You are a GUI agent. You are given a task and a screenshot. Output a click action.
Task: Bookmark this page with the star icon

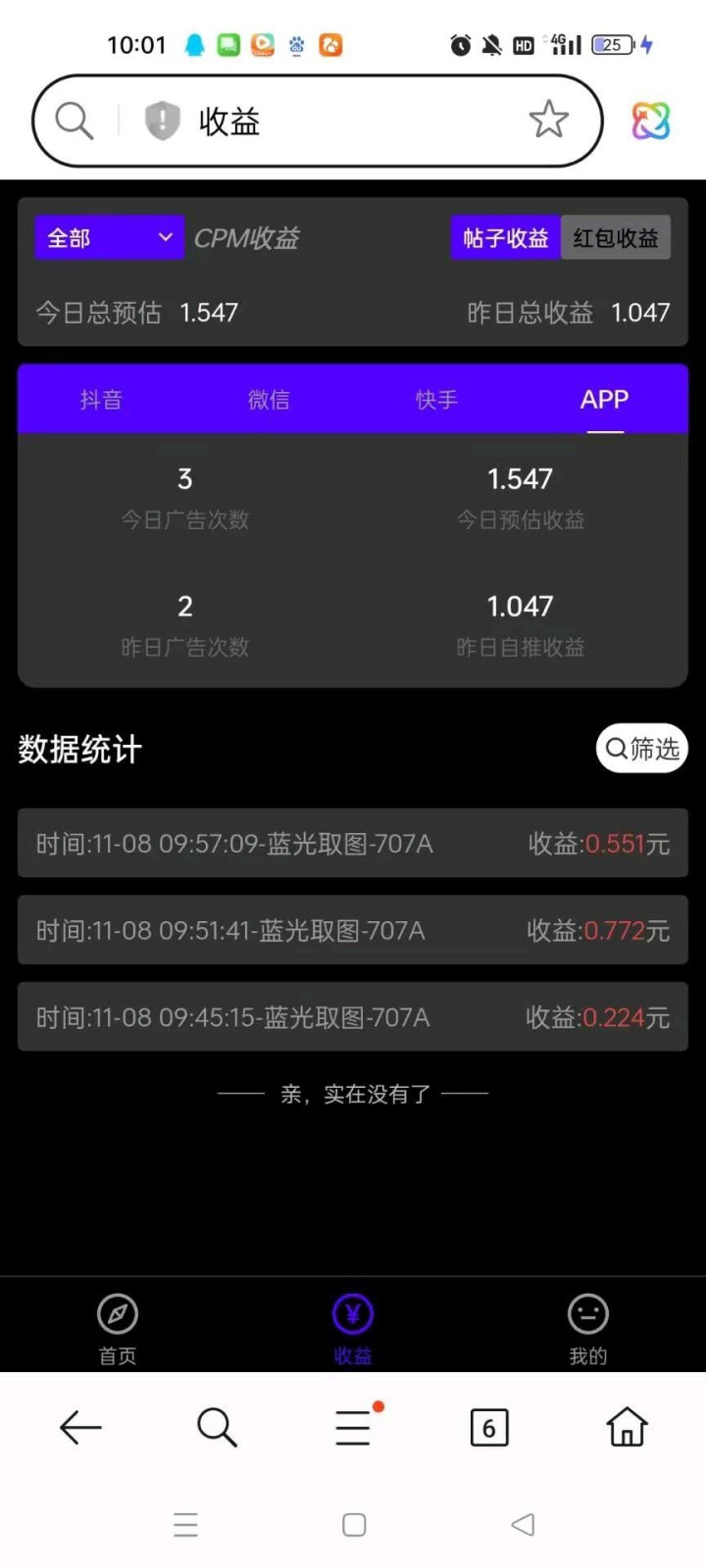coord(548,121)
